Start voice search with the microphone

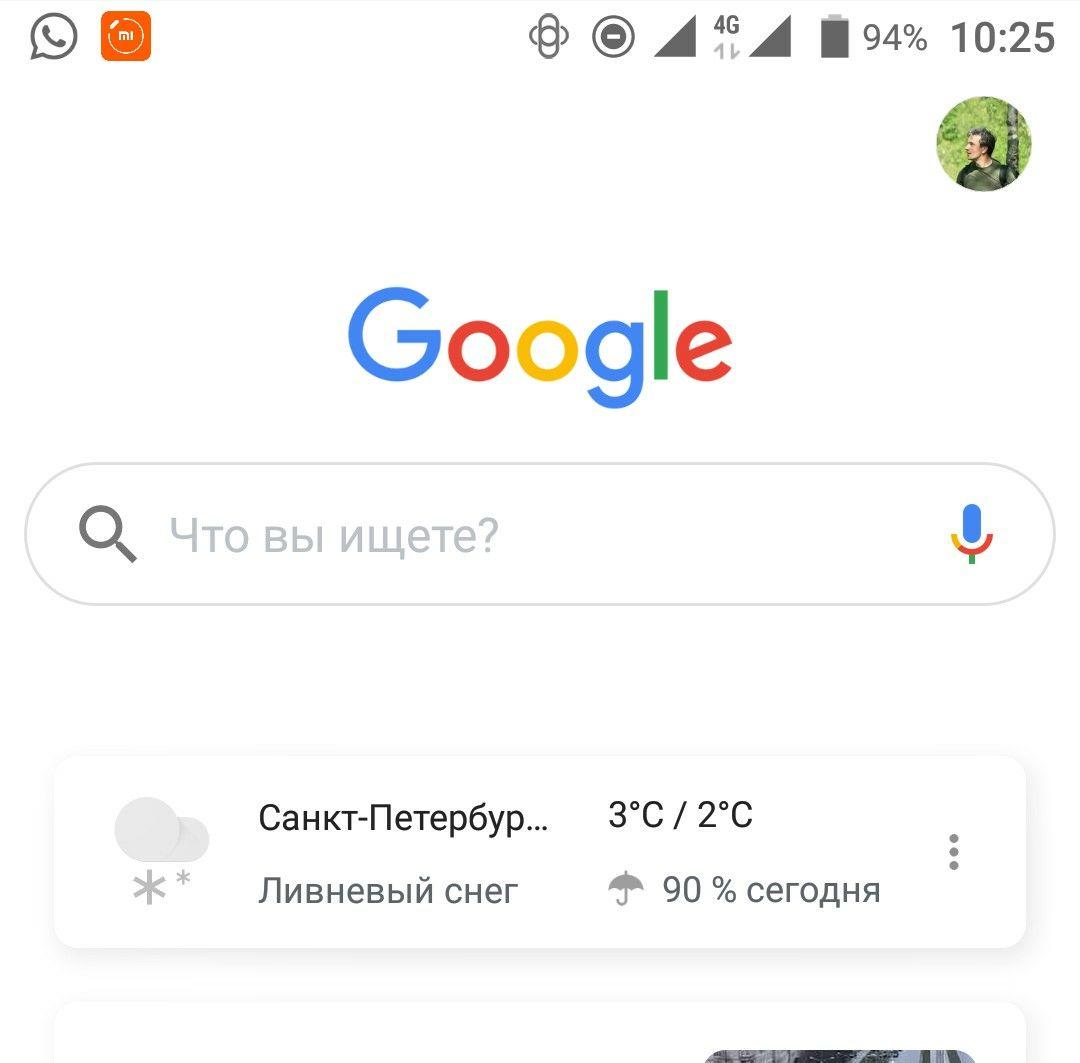tap(970, 534)
